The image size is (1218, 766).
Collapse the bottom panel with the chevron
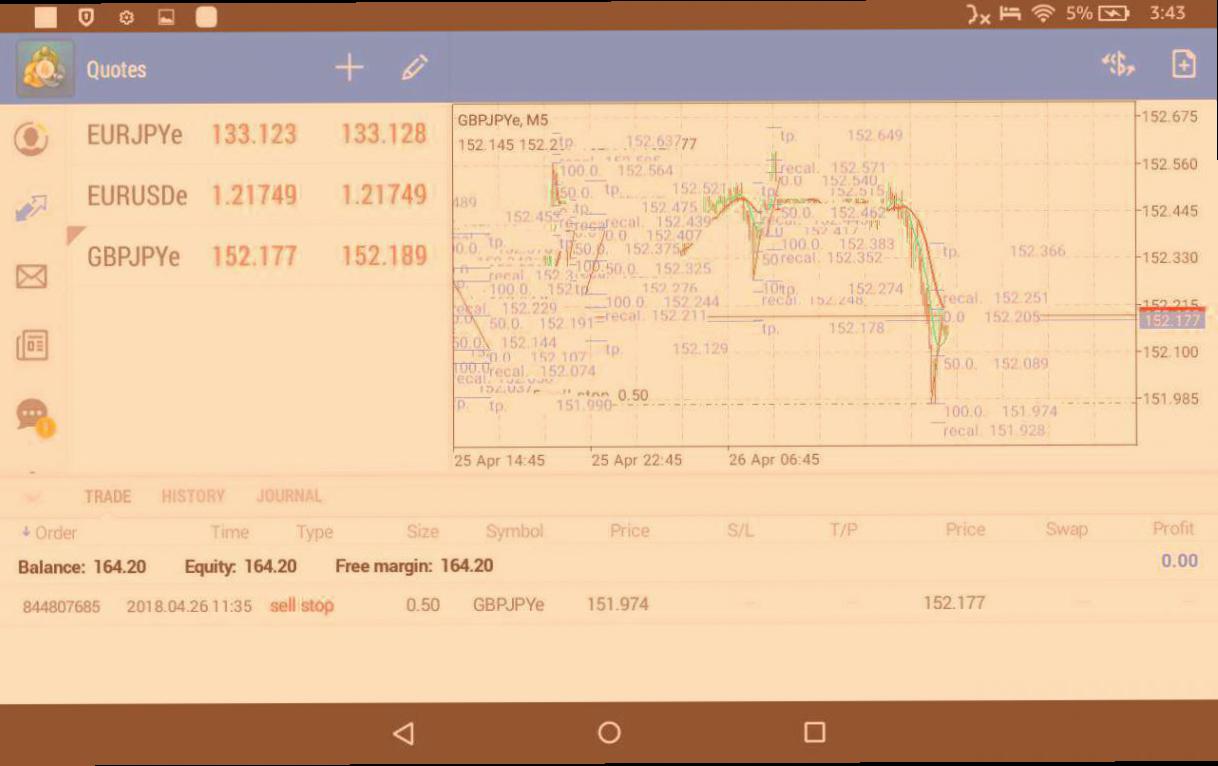(31, 497)
